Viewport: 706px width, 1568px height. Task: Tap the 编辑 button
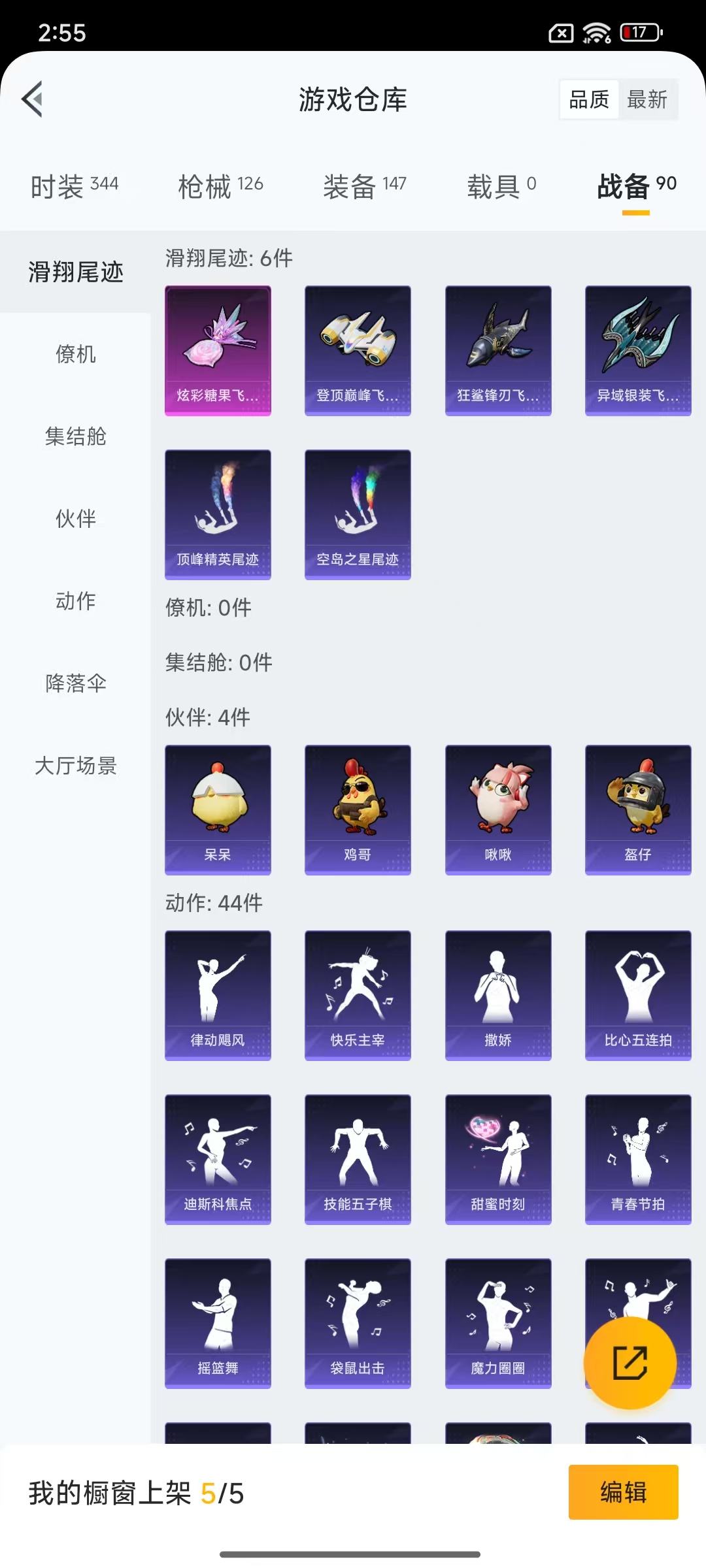(x=623, y=1492)
